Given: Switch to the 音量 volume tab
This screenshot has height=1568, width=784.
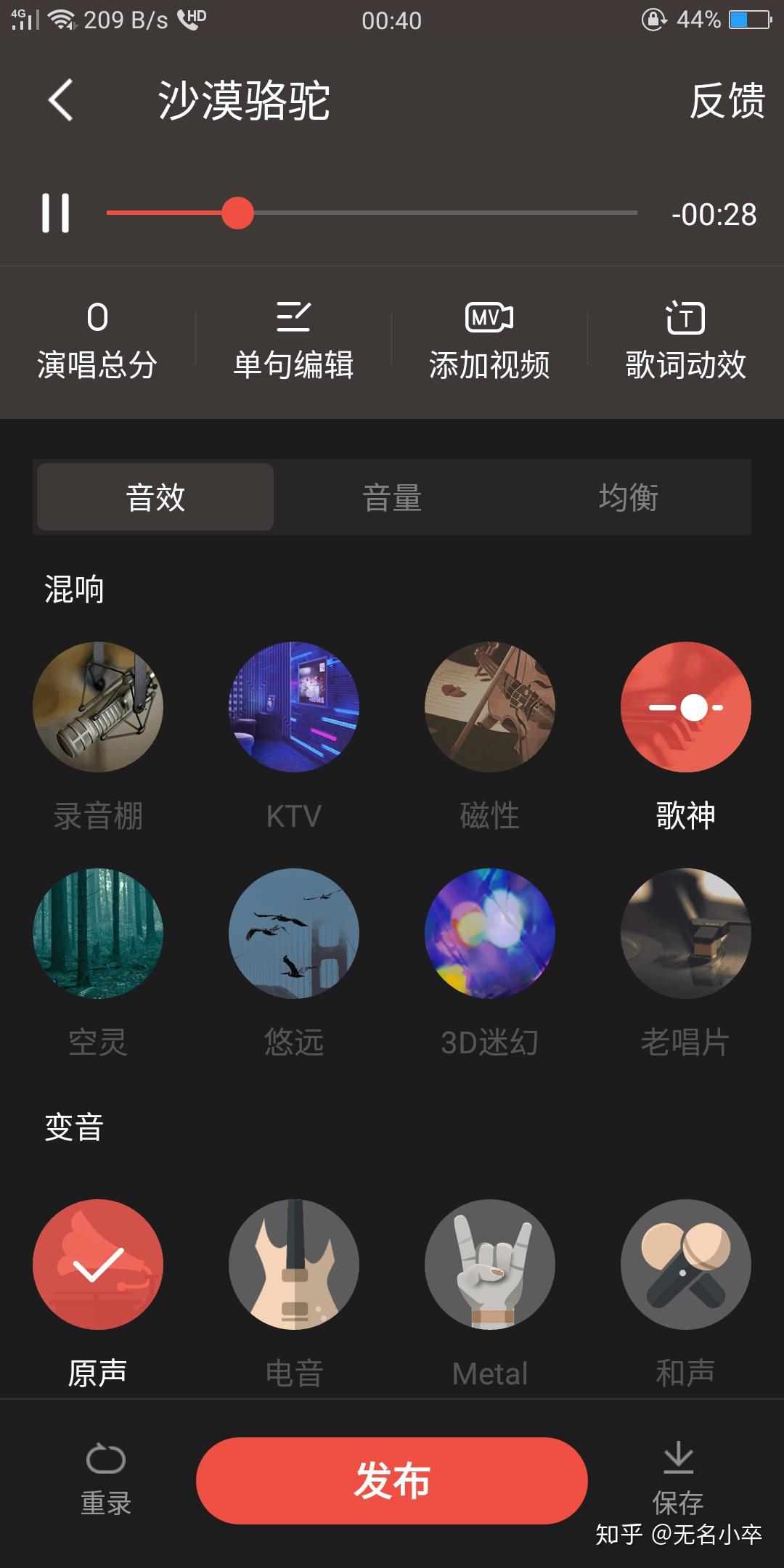Looking at the screenshot, I should [x=391, y=497].
